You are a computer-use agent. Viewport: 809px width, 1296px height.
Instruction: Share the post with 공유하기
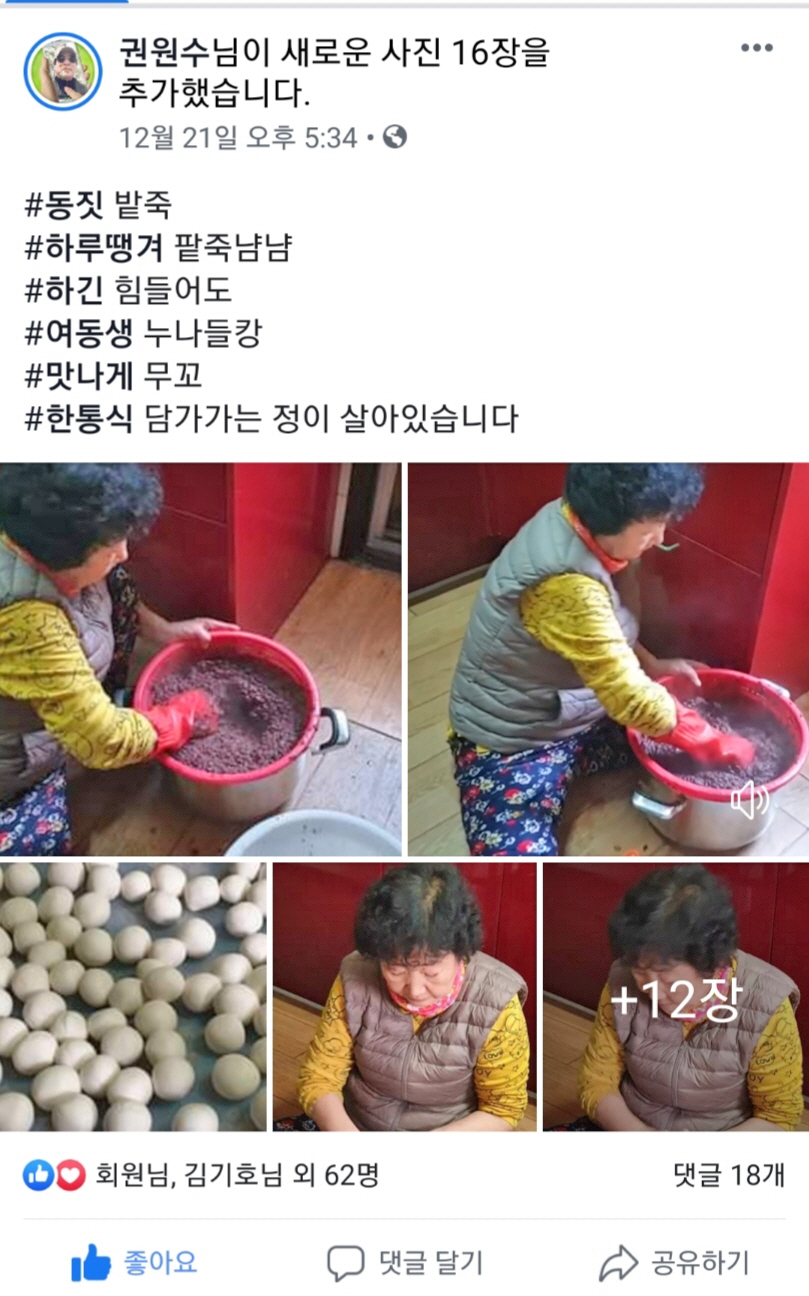pos(674,1263)
